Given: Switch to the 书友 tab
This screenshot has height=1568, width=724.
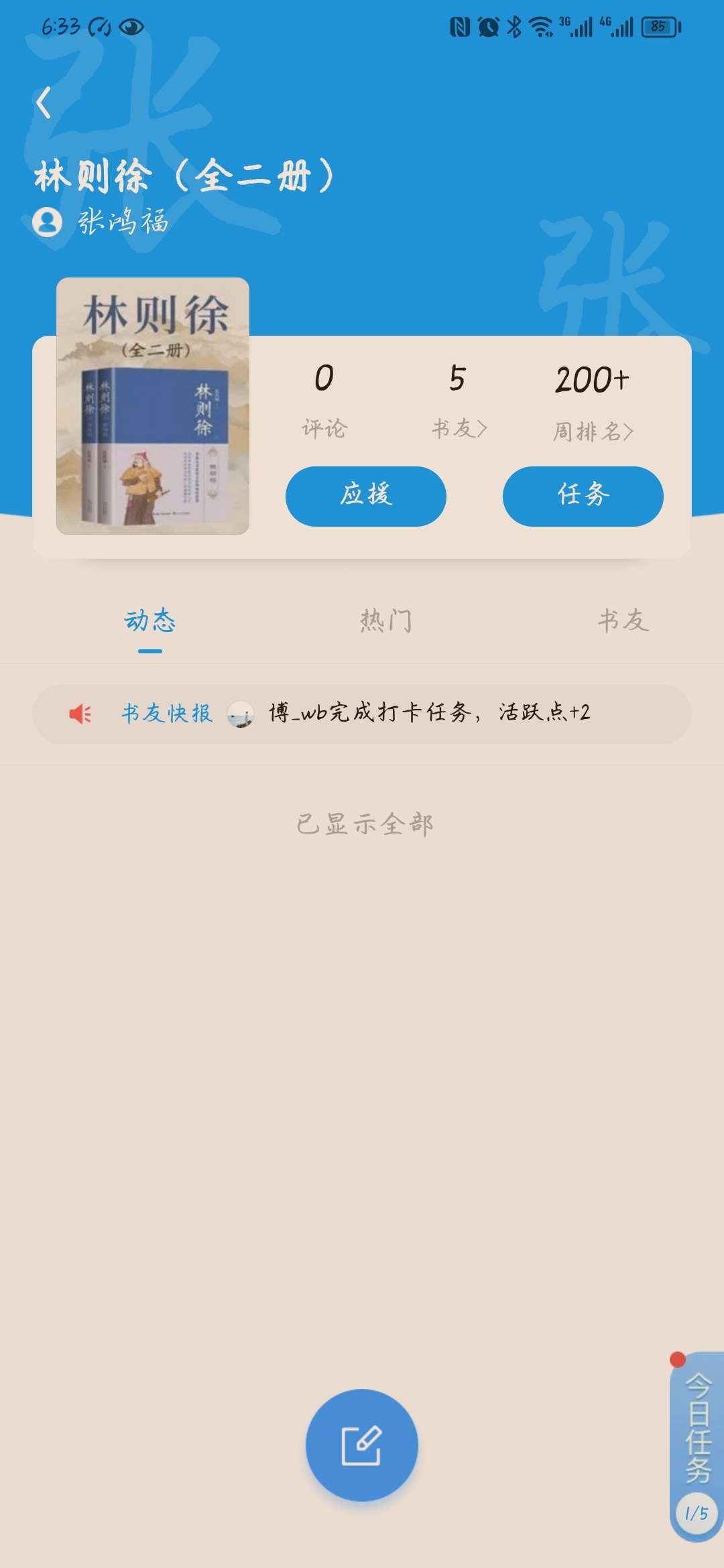Looking at the screenshot, I should [x=623, y=621].
